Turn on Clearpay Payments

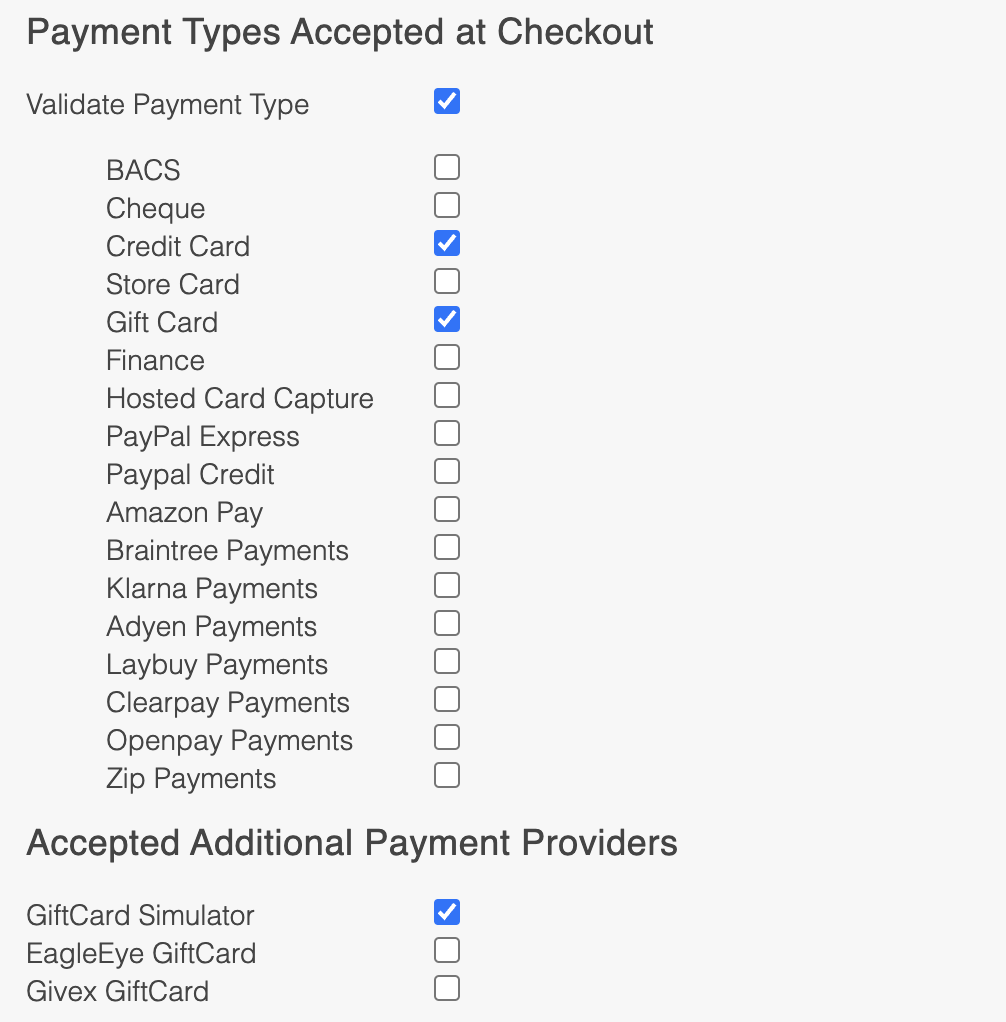click(x=446, y=699)
